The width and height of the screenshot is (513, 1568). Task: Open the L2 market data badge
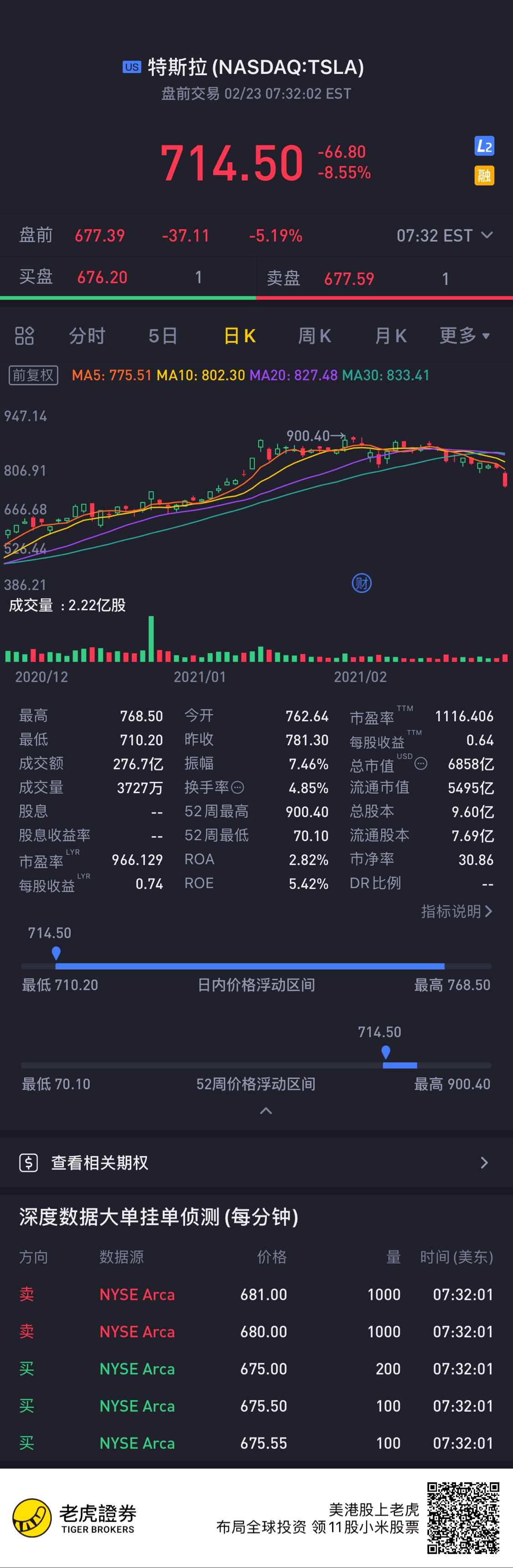[x=484, y=146]
